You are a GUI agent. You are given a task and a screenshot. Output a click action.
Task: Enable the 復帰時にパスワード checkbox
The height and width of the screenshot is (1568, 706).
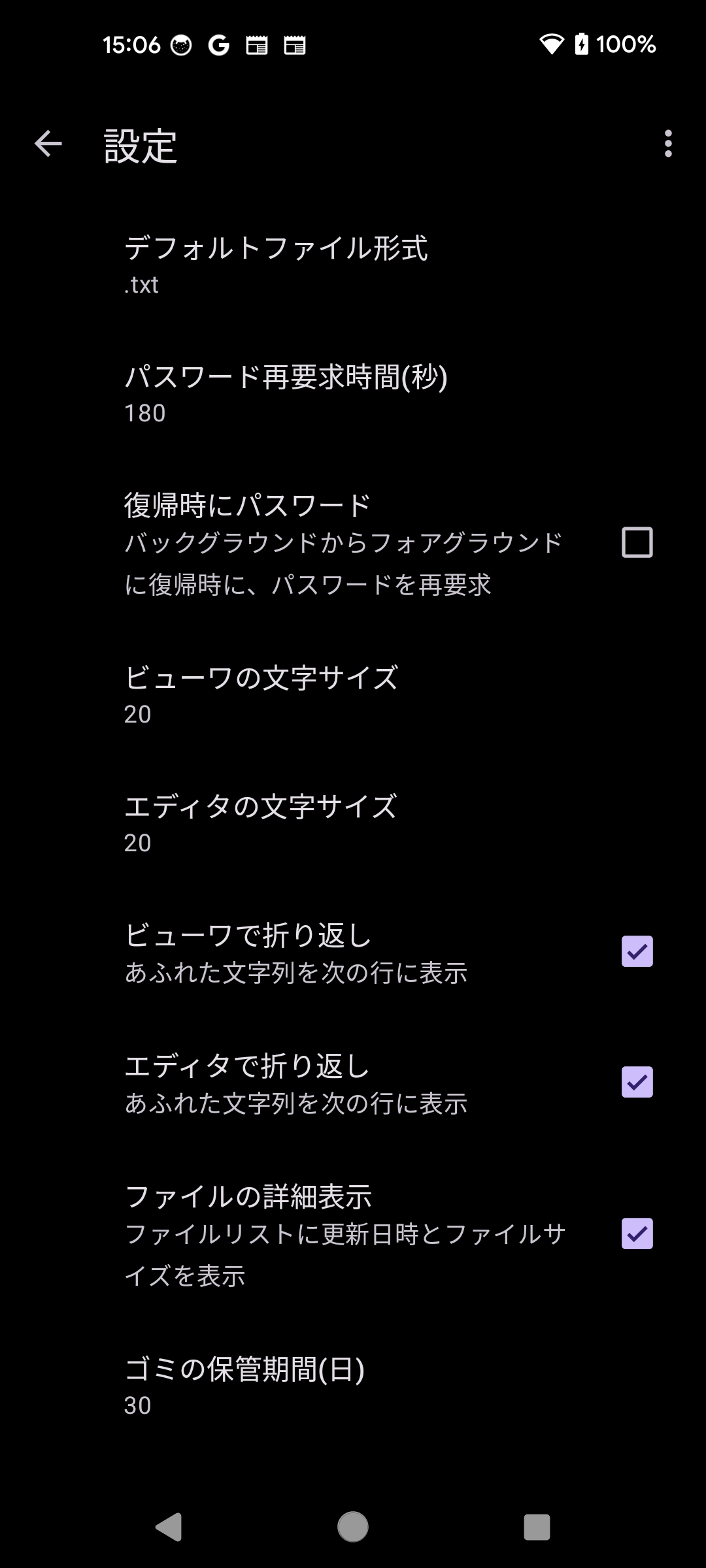click(637, 543)
